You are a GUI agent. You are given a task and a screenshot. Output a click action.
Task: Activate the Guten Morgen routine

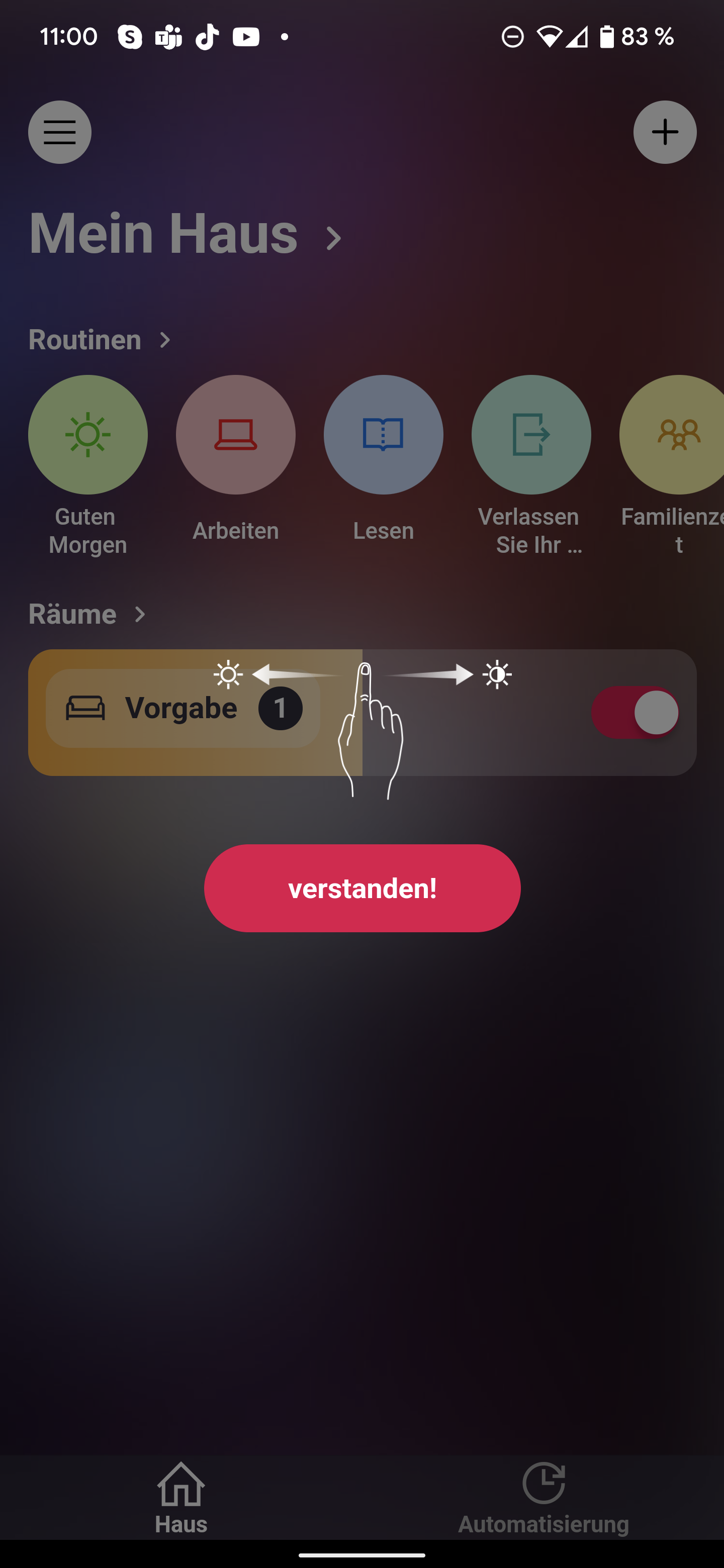coord(87,435)
